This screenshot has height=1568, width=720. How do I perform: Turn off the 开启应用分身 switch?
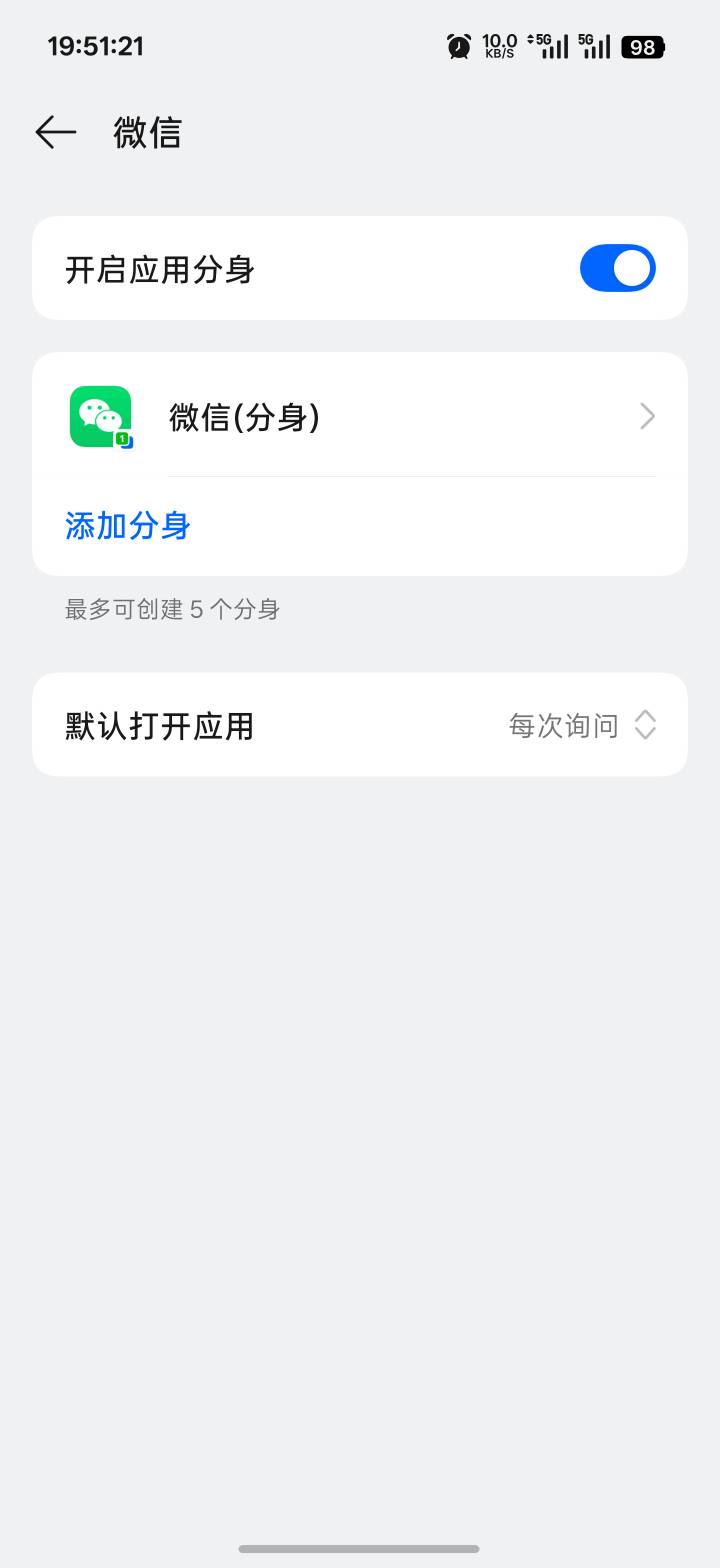[618, 268]
